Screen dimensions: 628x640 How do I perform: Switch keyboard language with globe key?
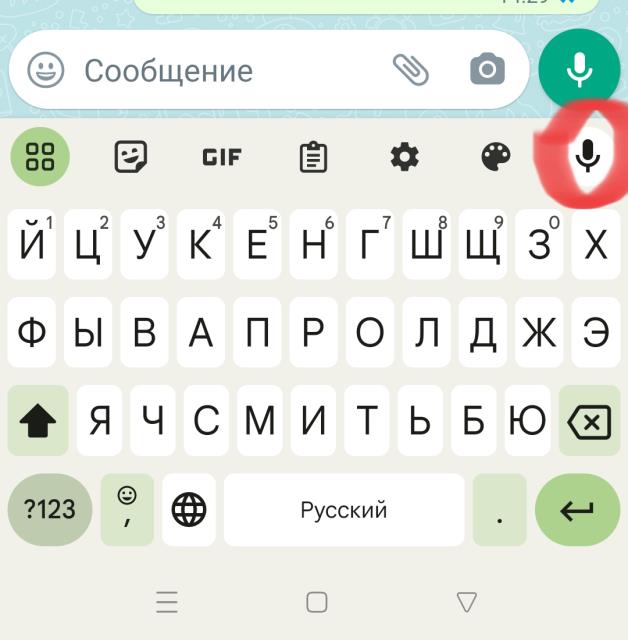[188, 510]
